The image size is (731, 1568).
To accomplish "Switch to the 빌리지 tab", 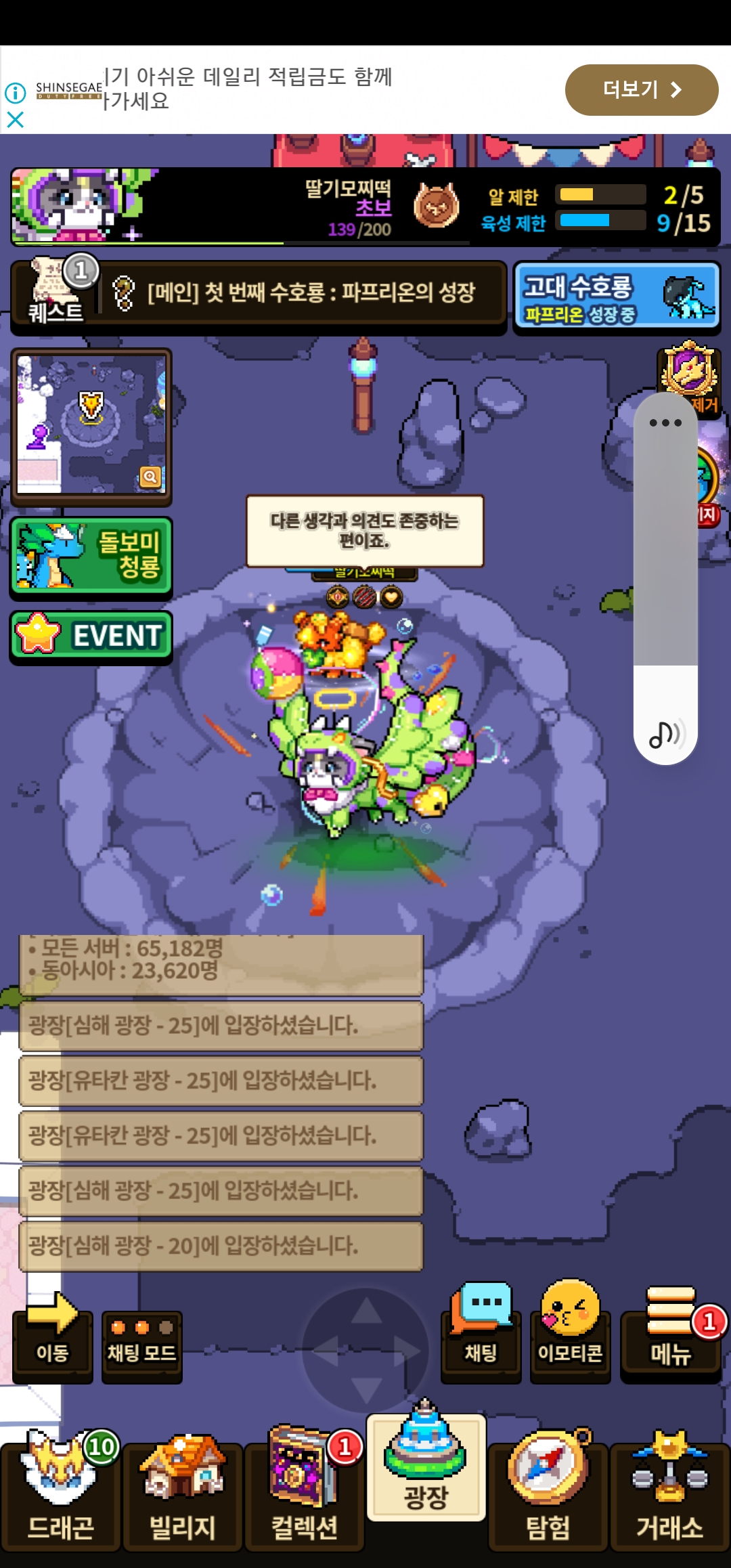I will click(x=182, y=1489).
